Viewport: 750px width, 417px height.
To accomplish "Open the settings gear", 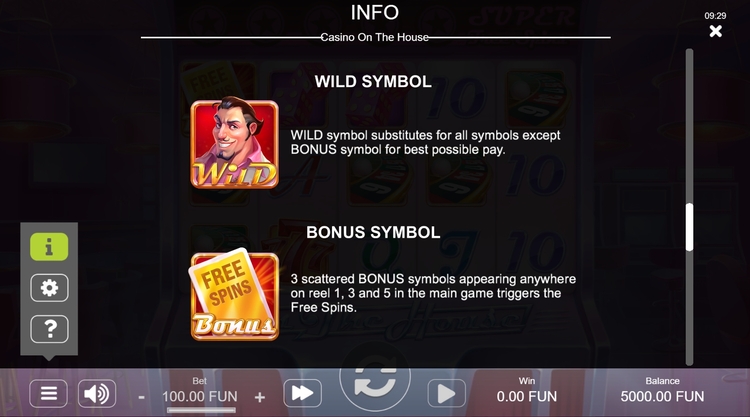I will click(x=48, y=287).
